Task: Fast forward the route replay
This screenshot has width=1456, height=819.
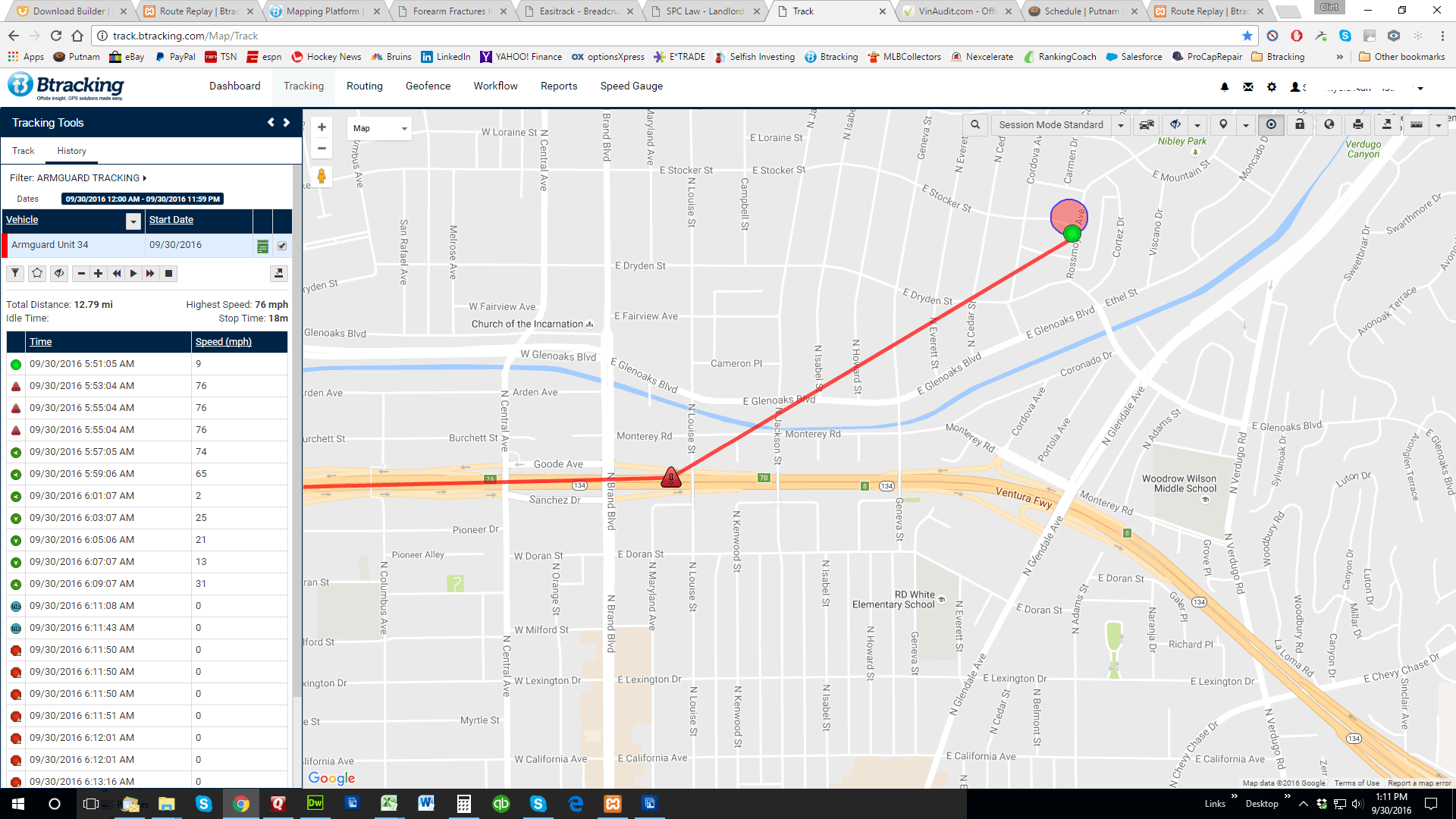Action: pos(151,274)
